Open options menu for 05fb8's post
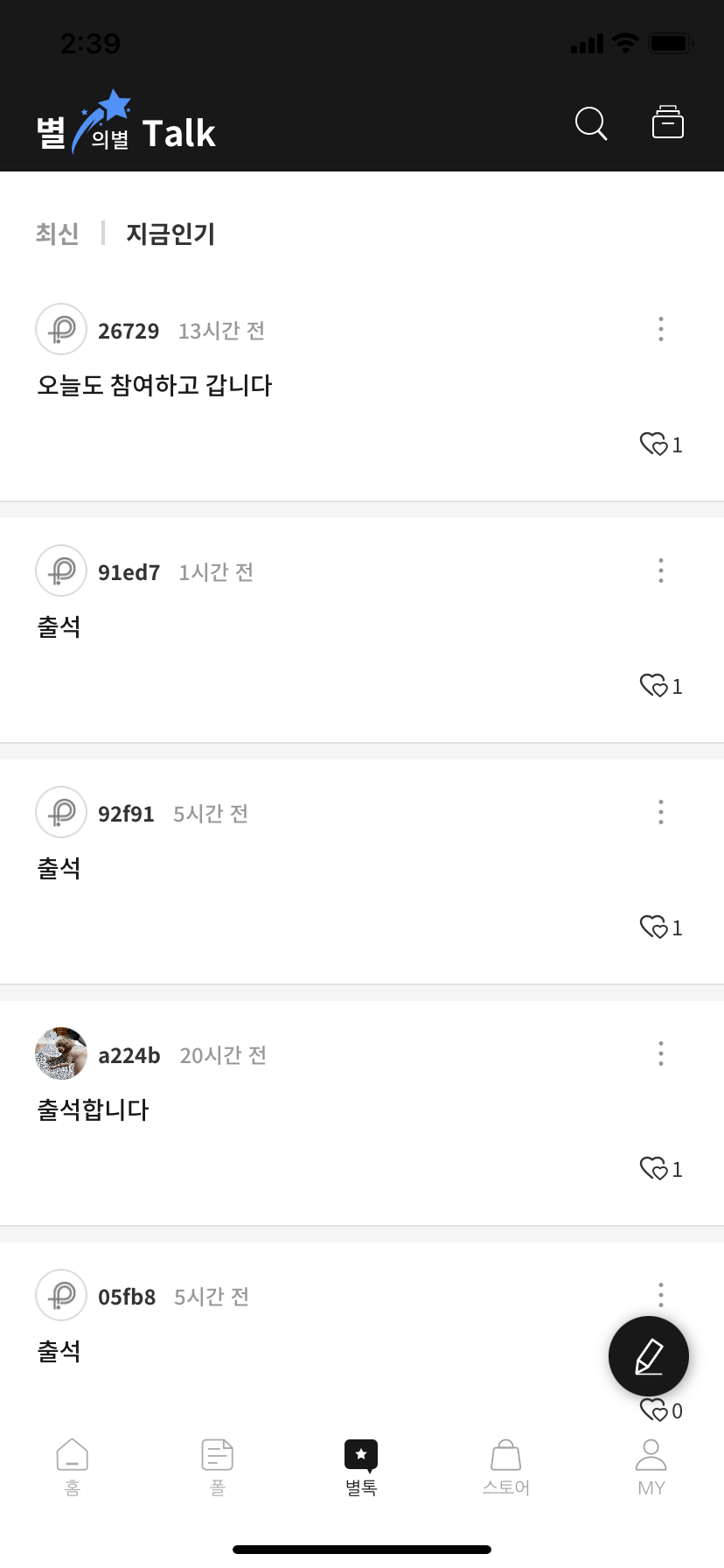This screenshot has width=724, height=1568. (660, 1295)
